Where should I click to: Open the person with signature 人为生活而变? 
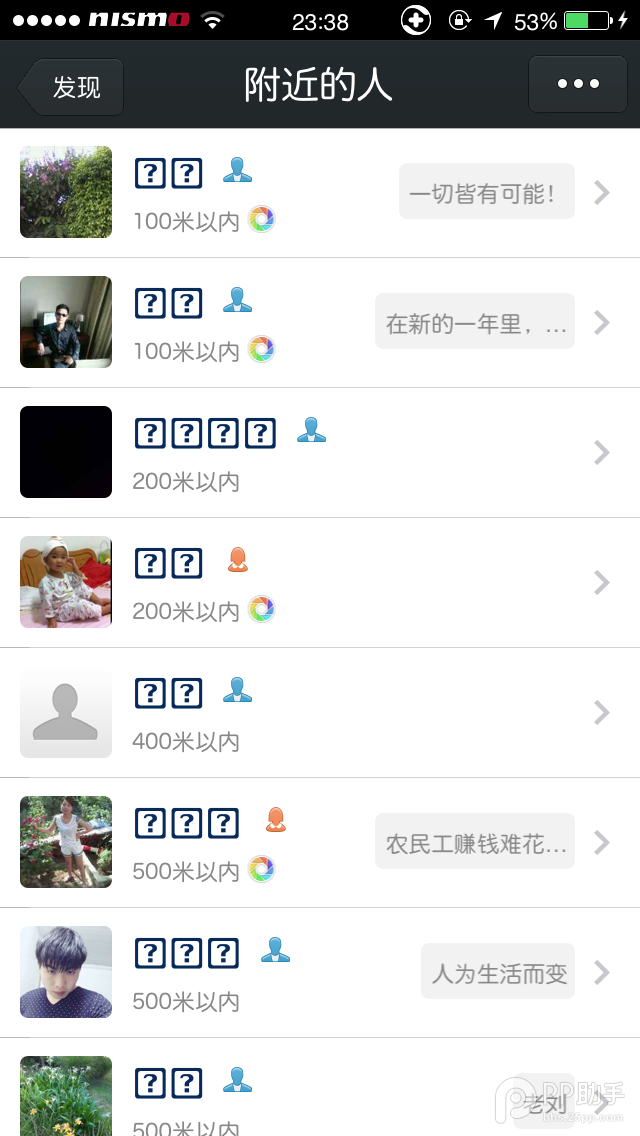point(320,973)
